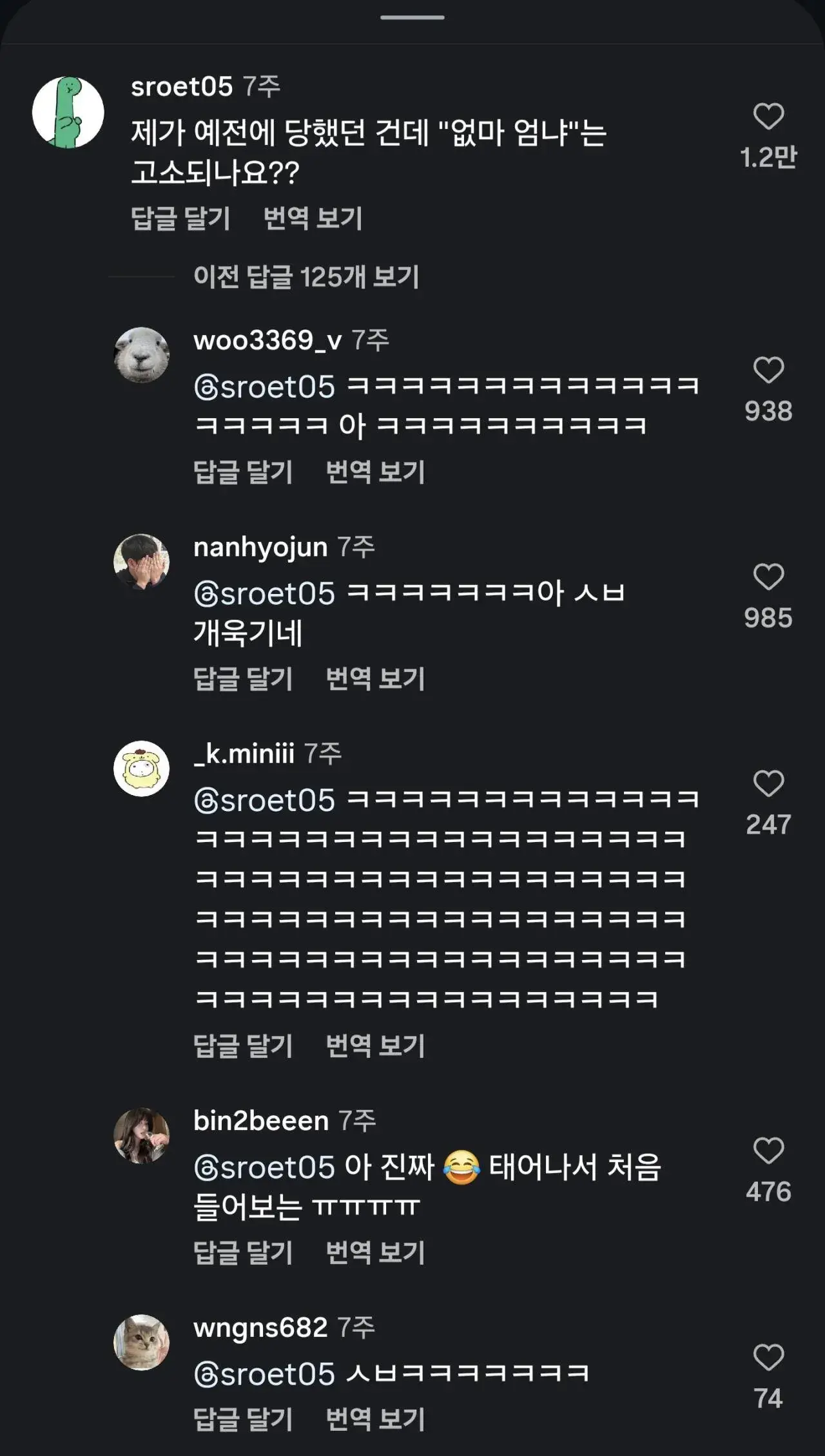Open sroet05's dinosaur profile picture

[x=70, y=110]
